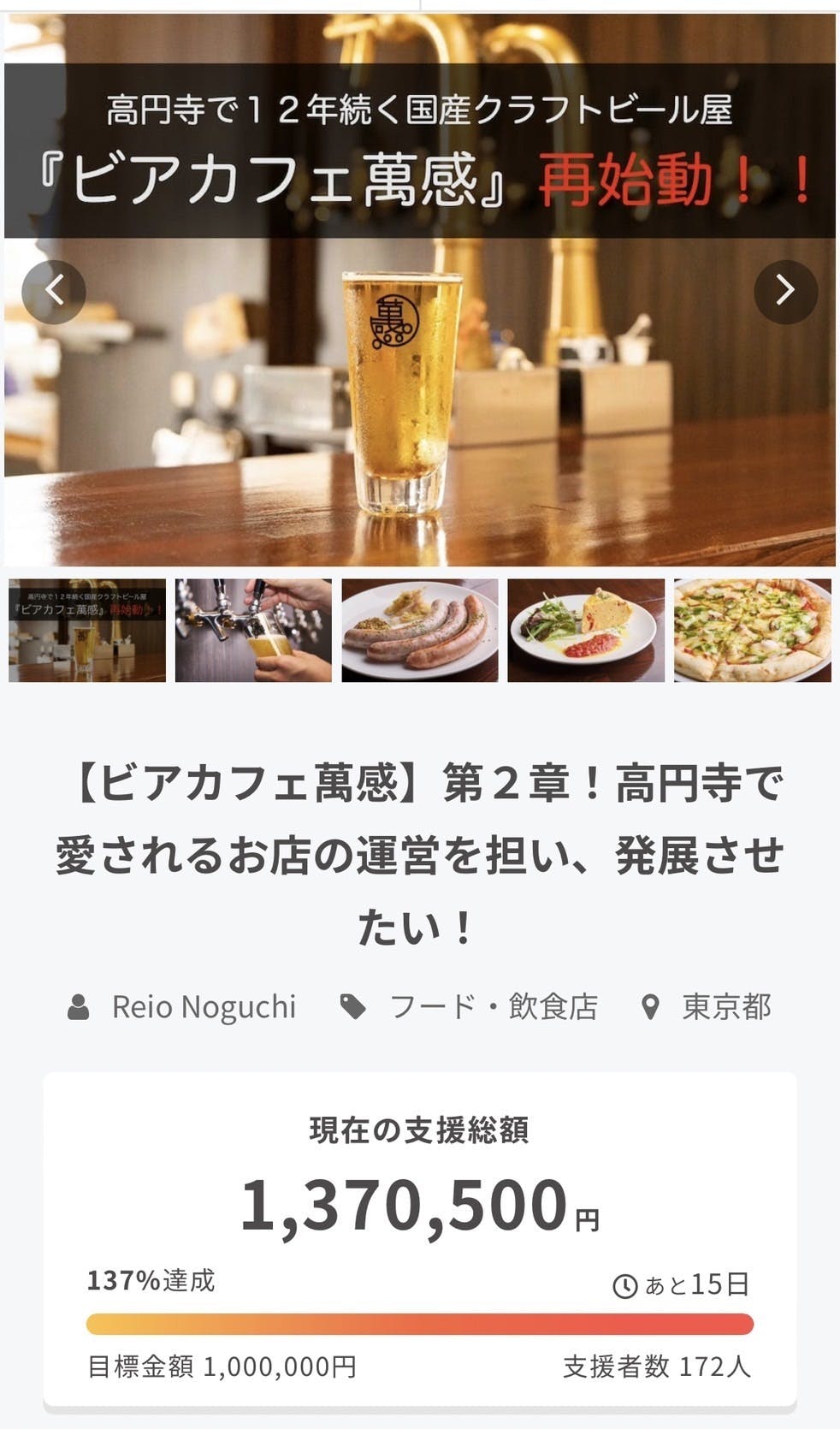Select the pizza photo thumbnail

[752, 631]
